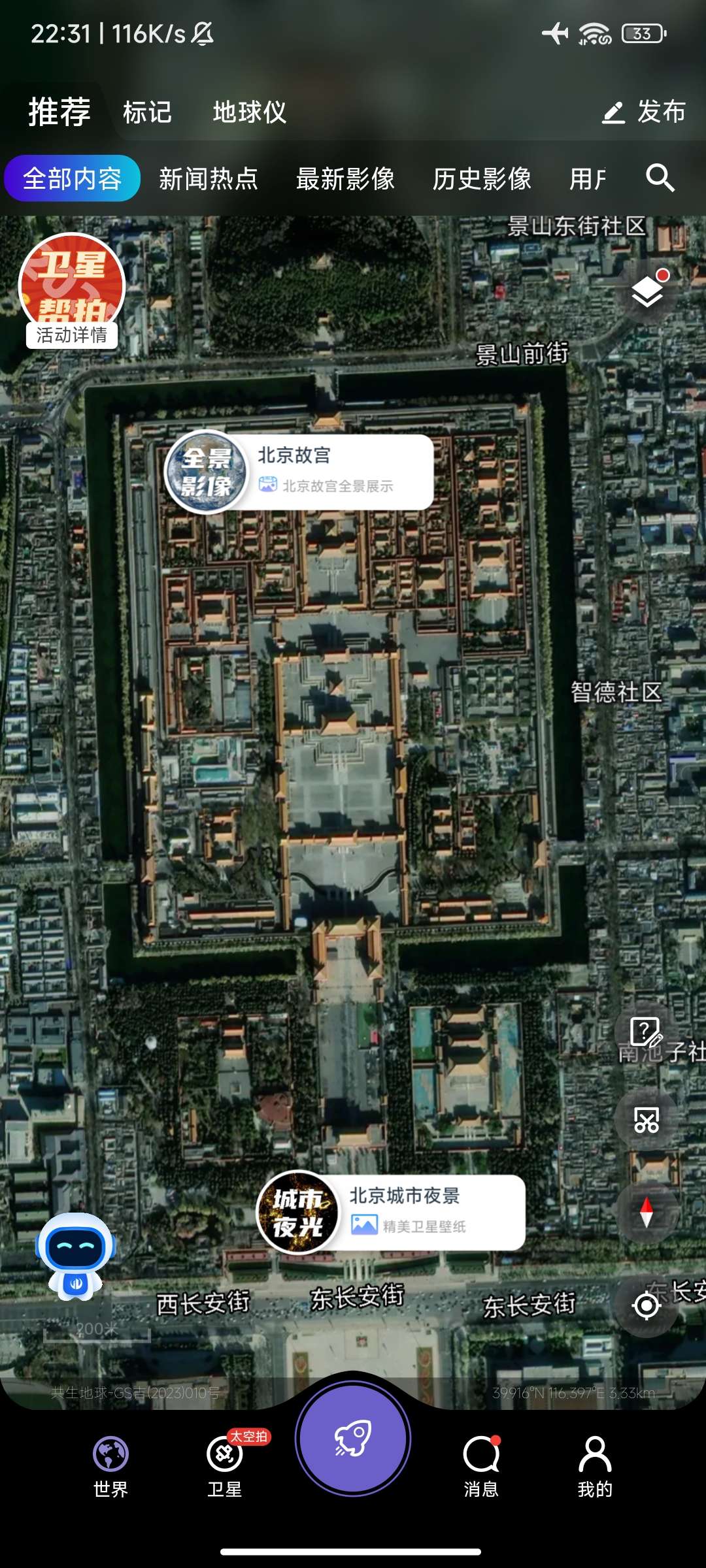Image resolution: width=706 pixels, height=1568 pixels.
Task: Select the 全部内容 filter
Action: point(73,178)
